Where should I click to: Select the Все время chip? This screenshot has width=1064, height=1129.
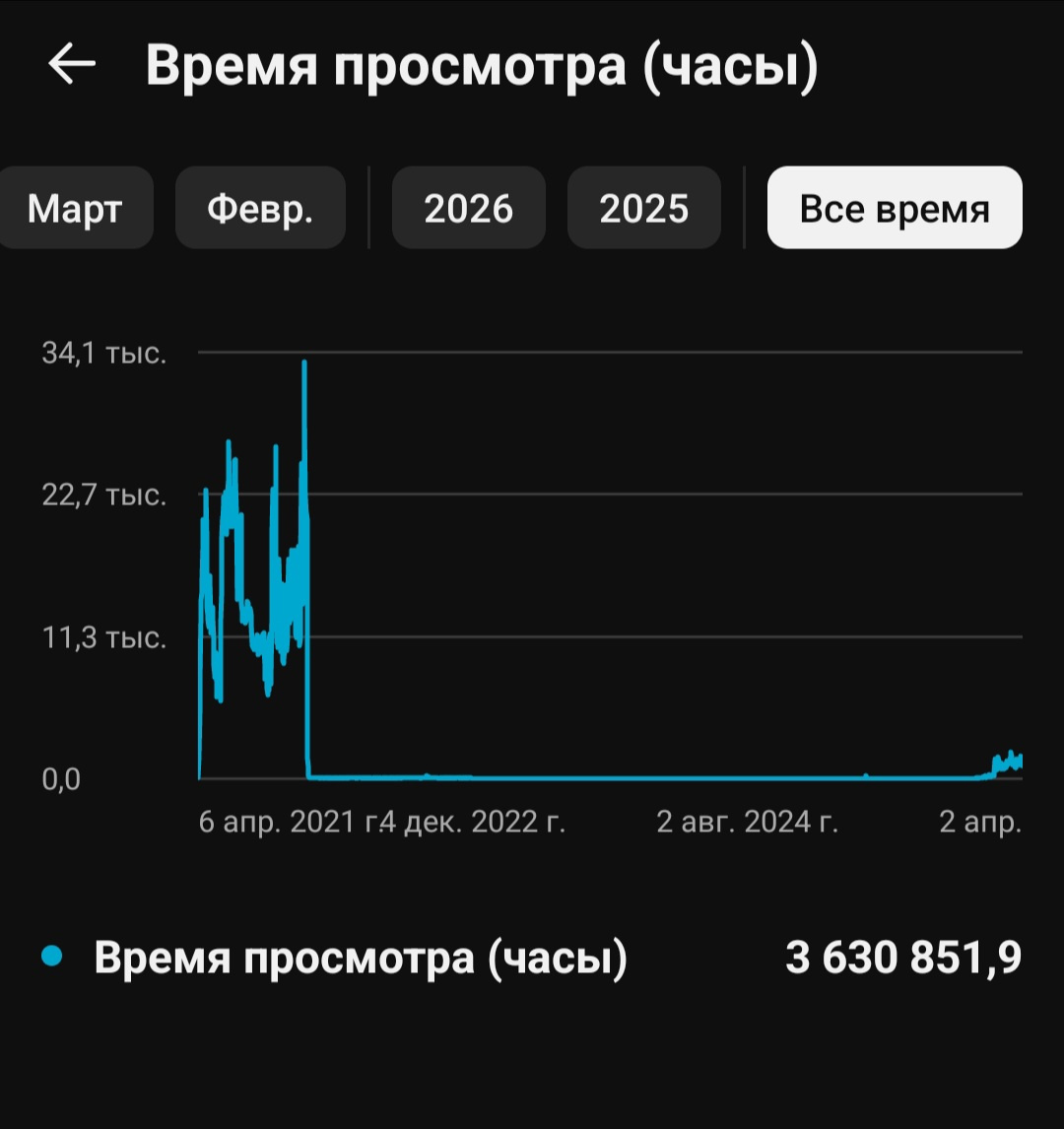[x=894, y=208]
